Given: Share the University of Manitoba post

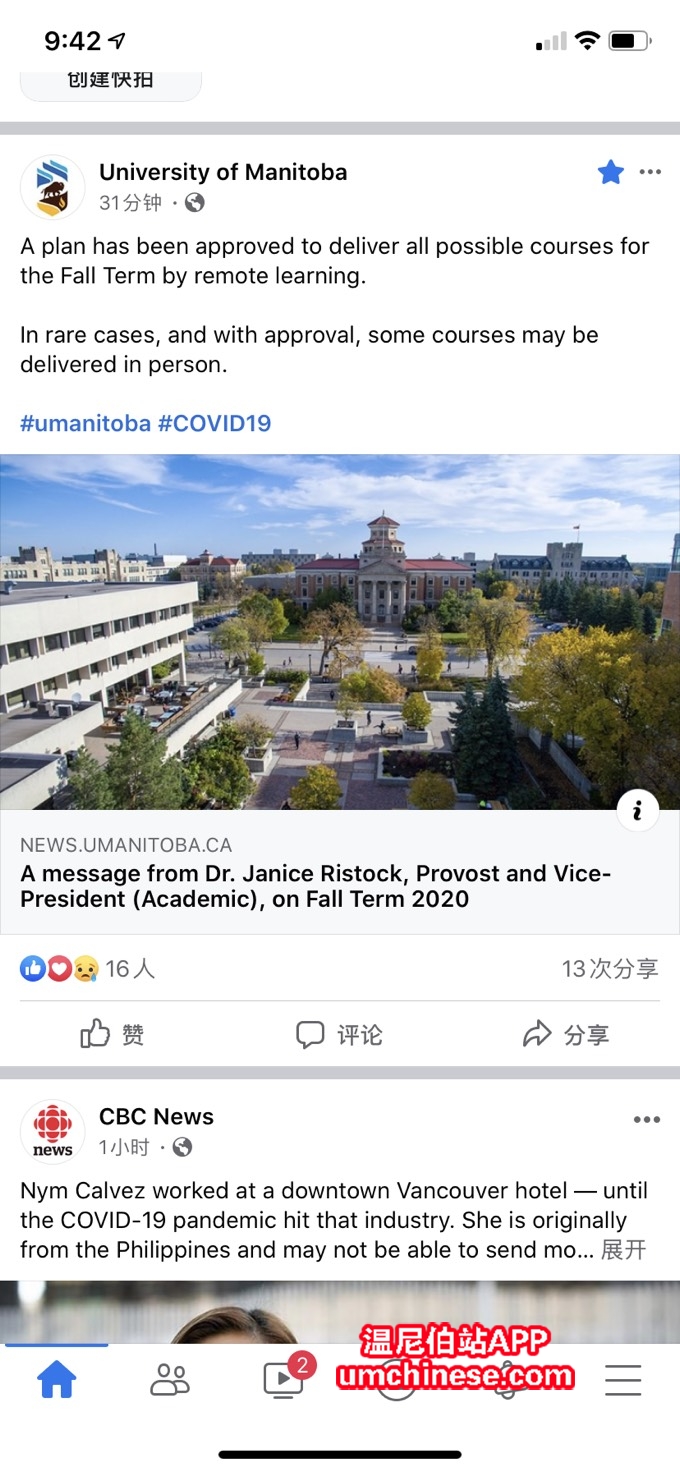Looking at the screenshot, I should [x=566, y=1034].
